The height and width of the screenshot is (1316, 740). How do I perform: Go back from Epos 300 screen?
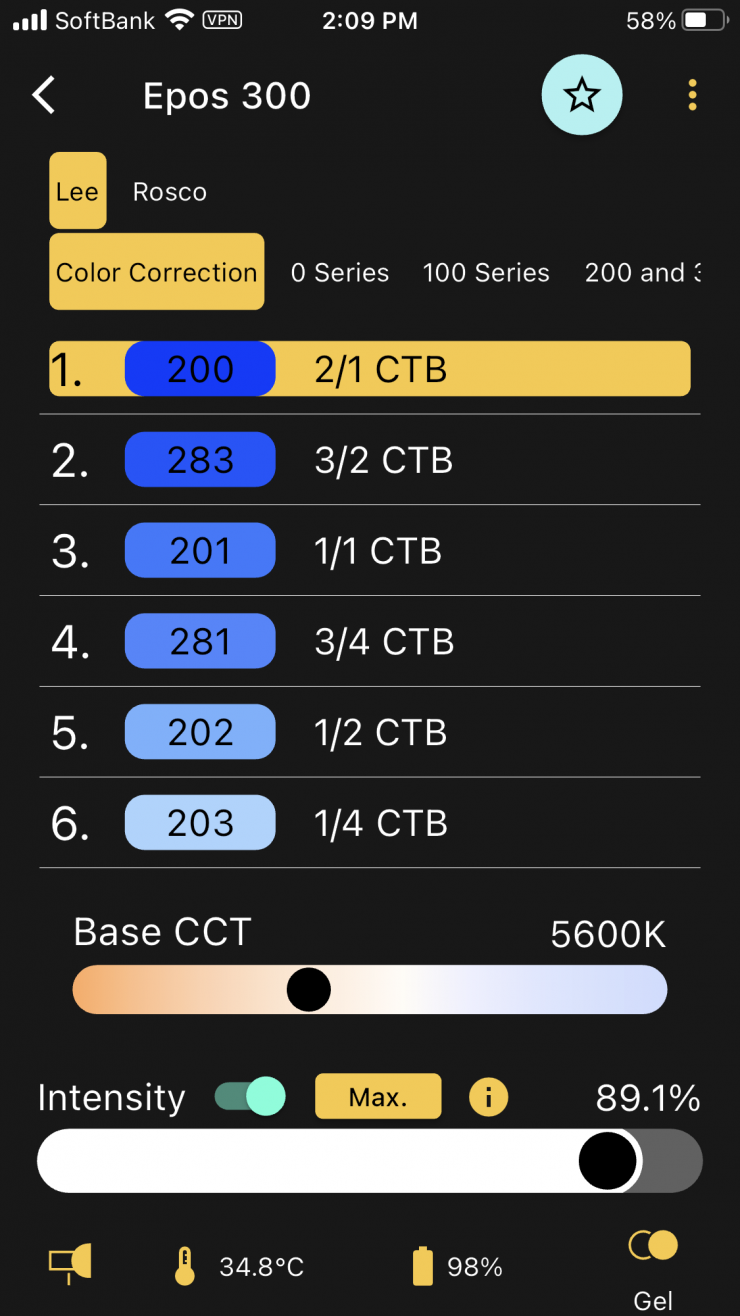click(x=45, y=96)
